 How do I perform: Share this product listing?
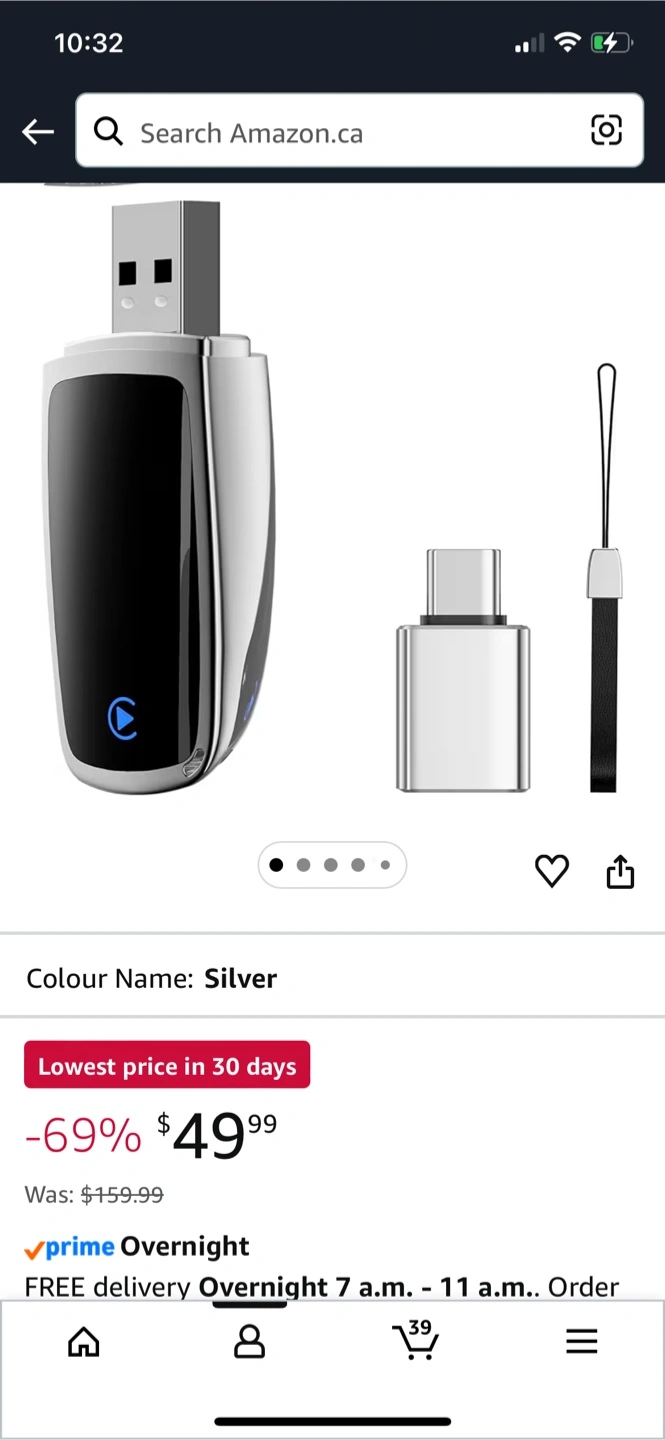620,871
